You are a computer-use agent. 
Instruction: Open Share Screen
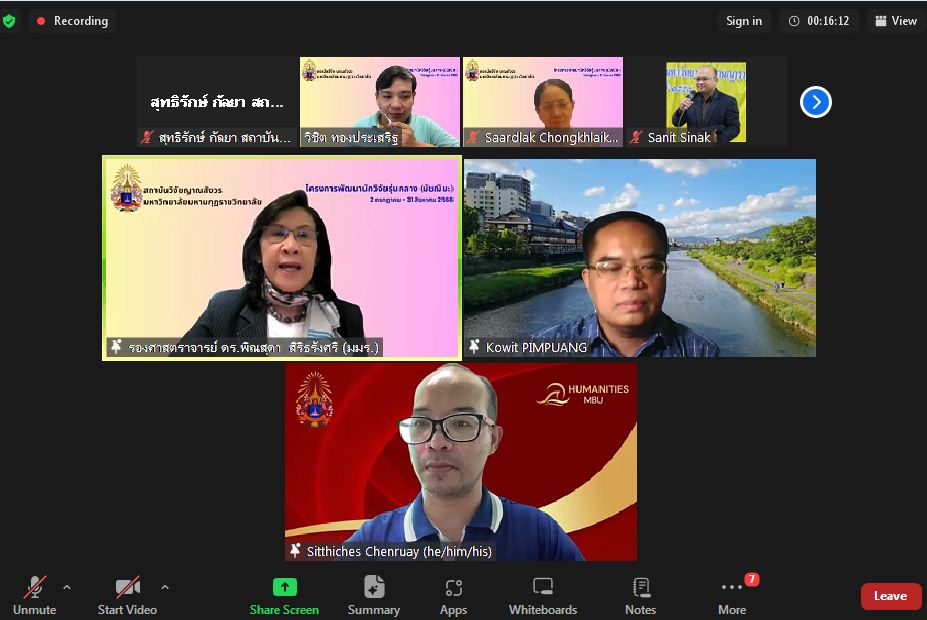(x=284, y=595)
